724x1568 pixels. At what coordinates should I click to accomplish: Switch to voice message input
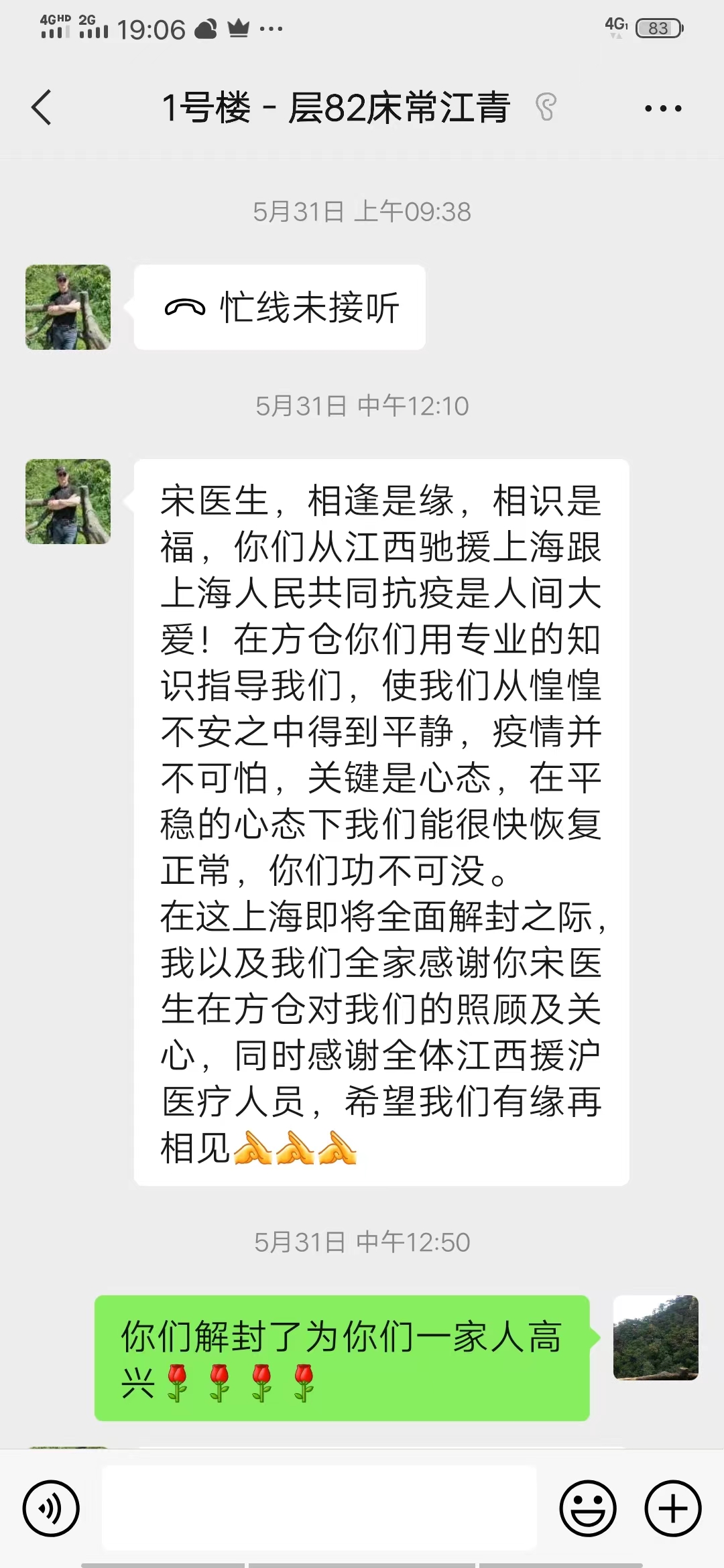(x=51, y=1508)
